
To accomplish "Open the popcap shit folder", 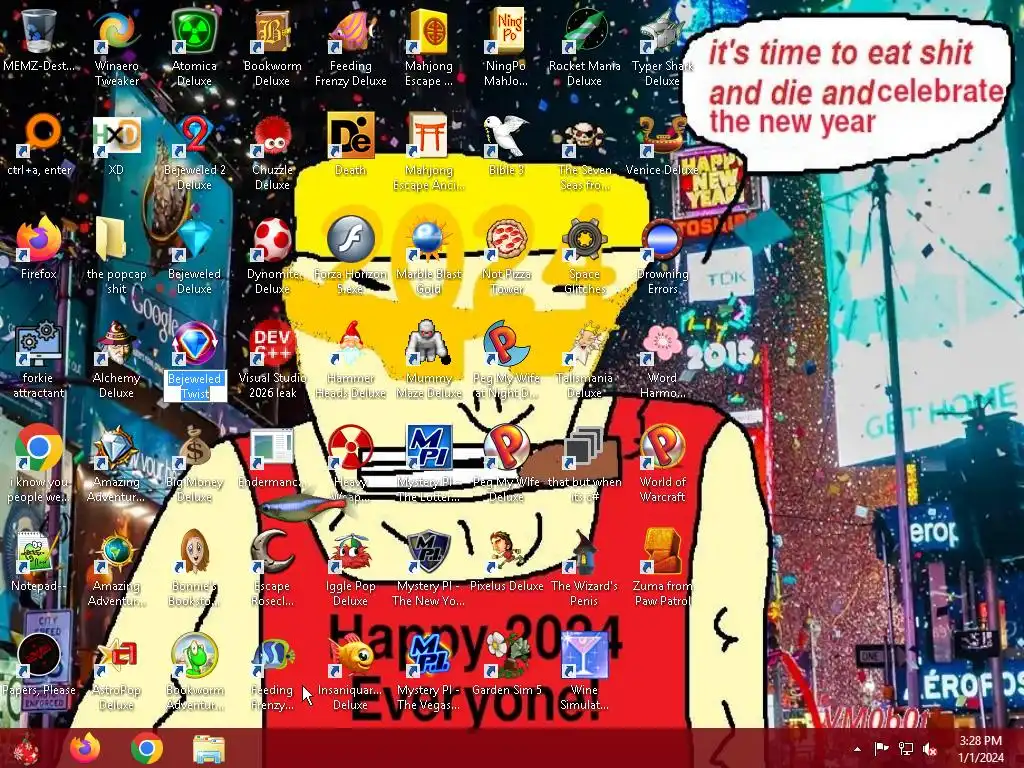I will [117, 241].
